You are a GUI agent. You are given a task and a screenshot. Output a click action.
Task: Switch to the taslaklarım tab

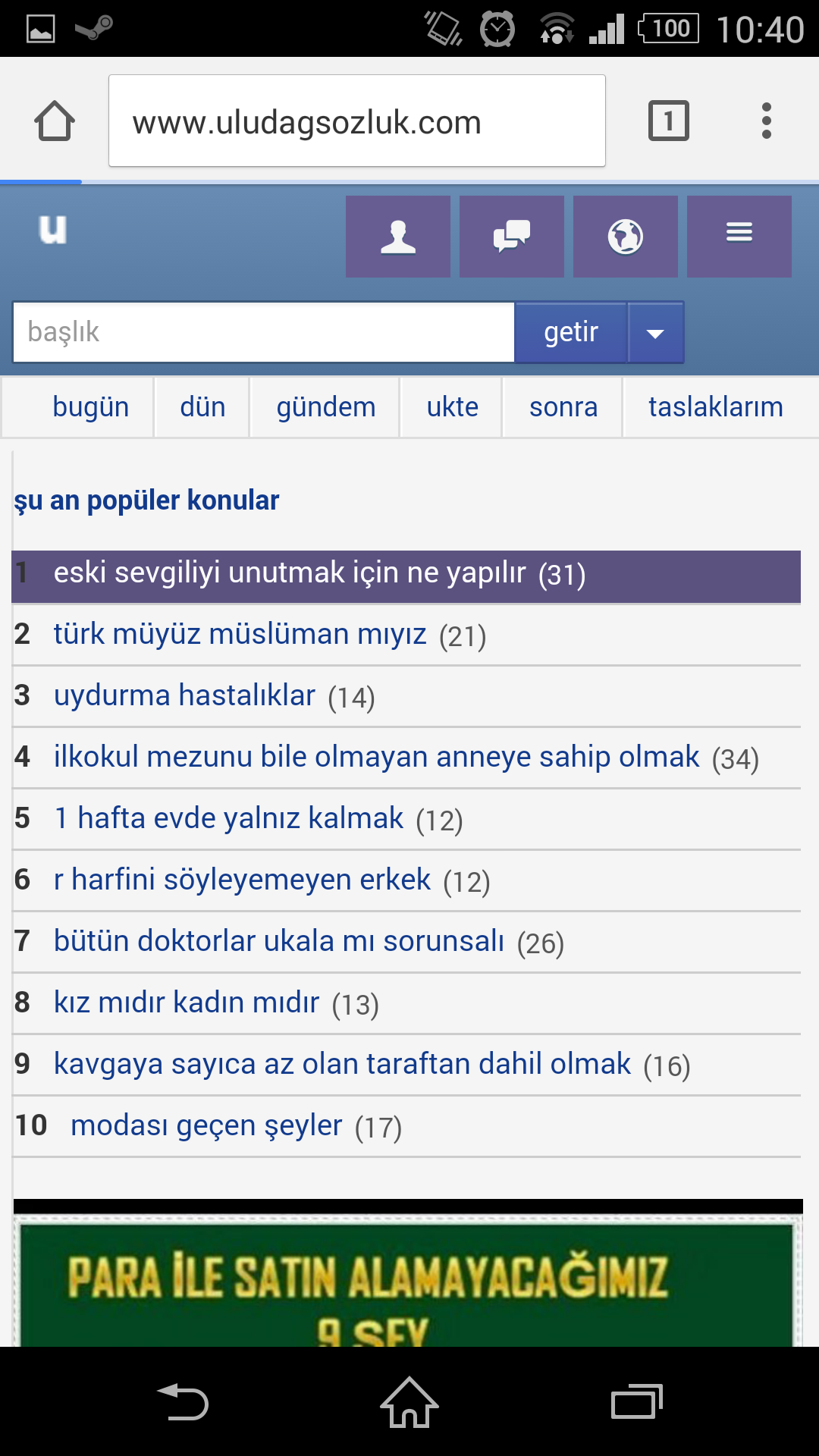715,407
